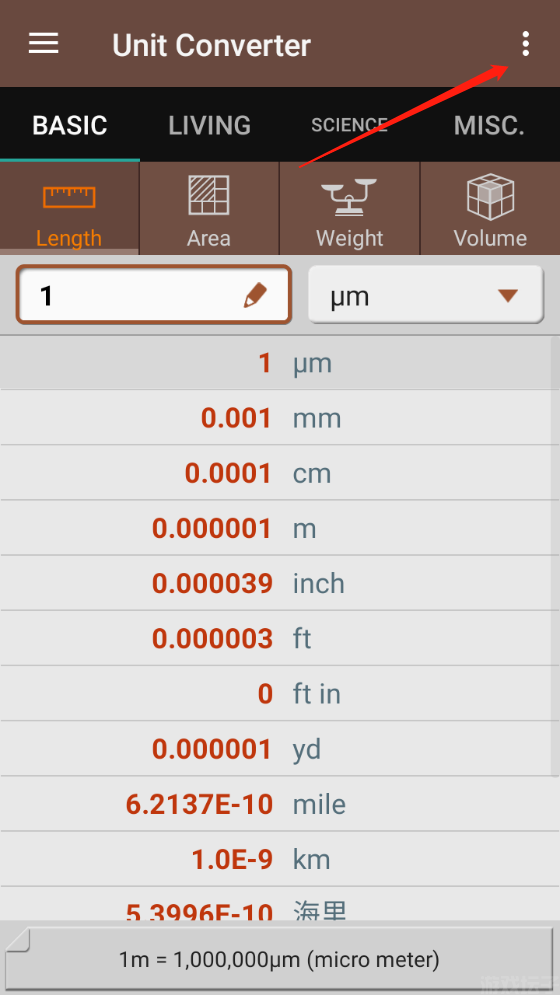This screenshot has height=995, width=560.
Task: Select the Length converter
Action: [69, 209]
